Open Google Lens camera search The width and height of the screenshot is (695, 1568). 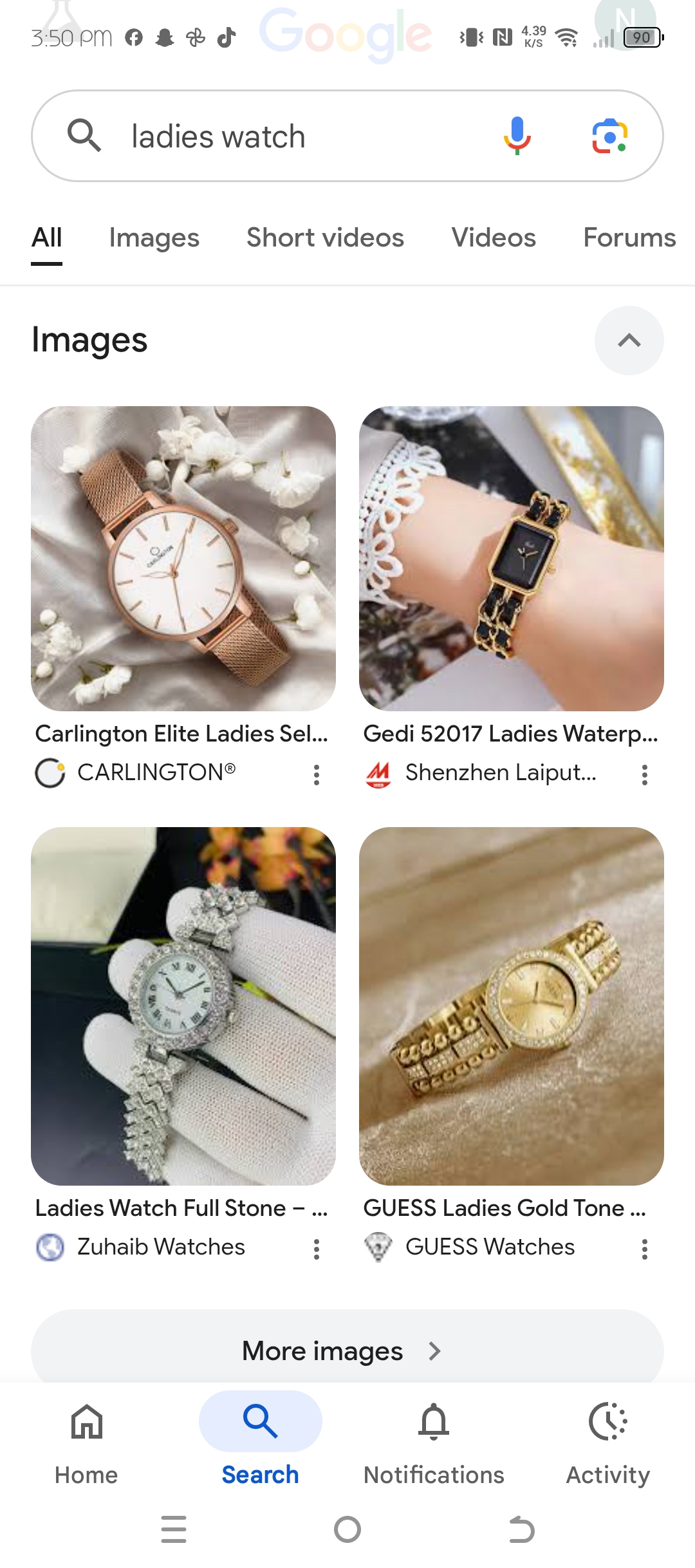[609, 136]
